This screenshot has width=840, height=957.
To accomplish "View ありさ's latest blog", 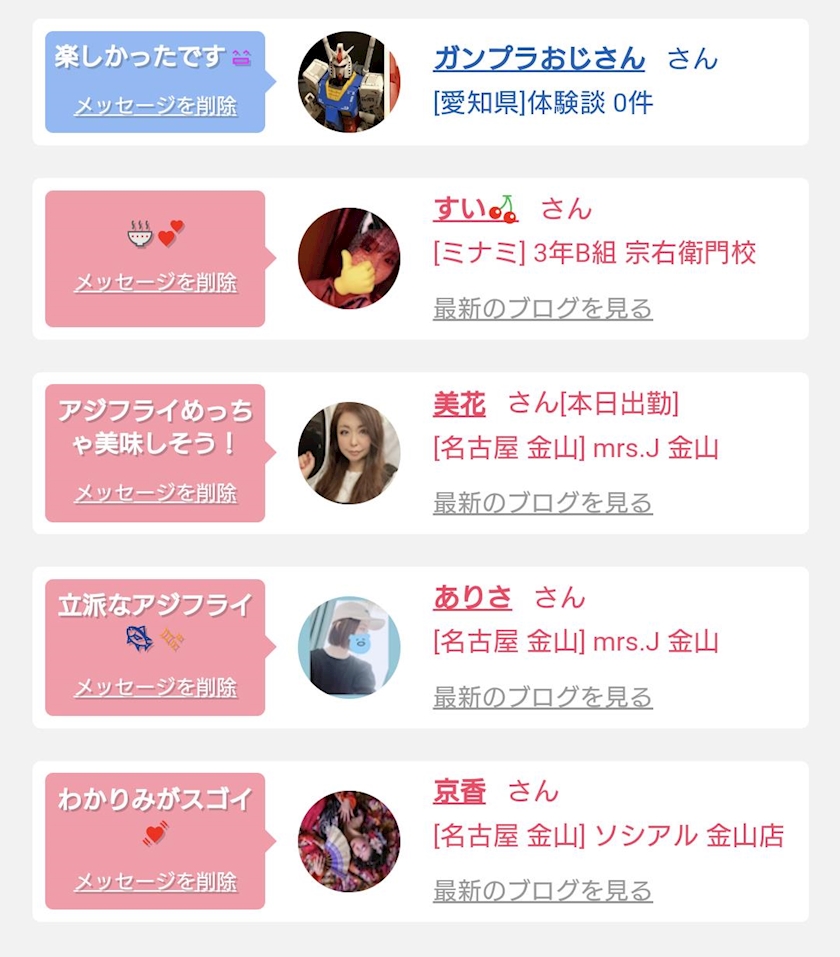I will point(543,698).
